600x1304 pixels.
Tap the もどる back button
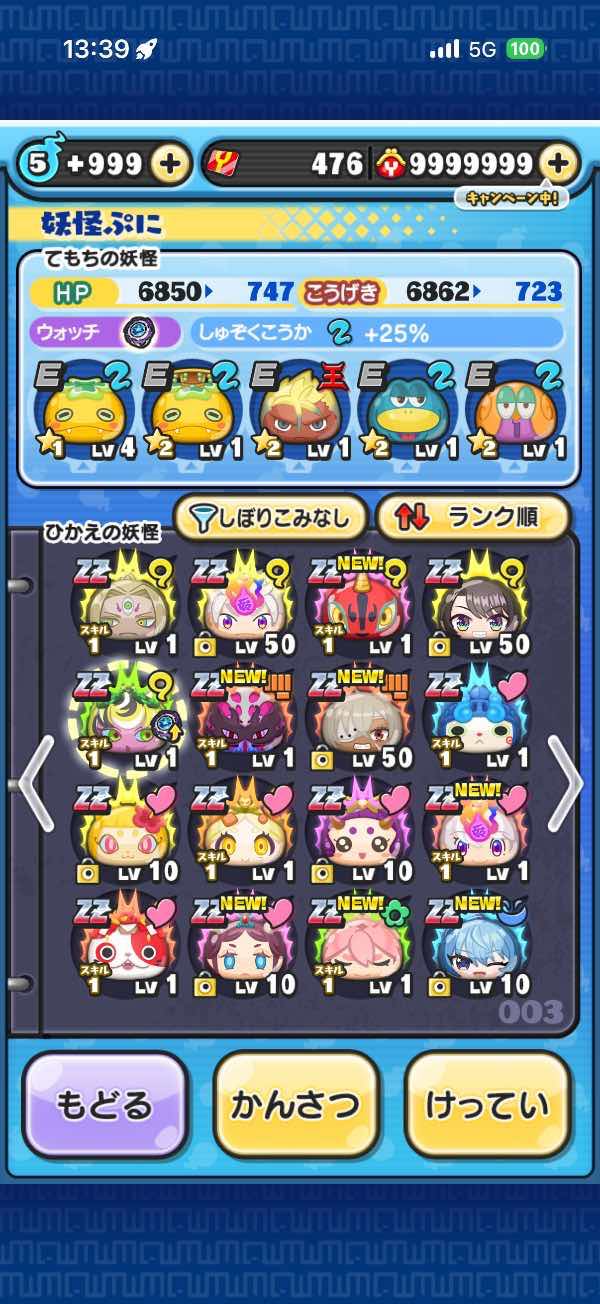105,1105
